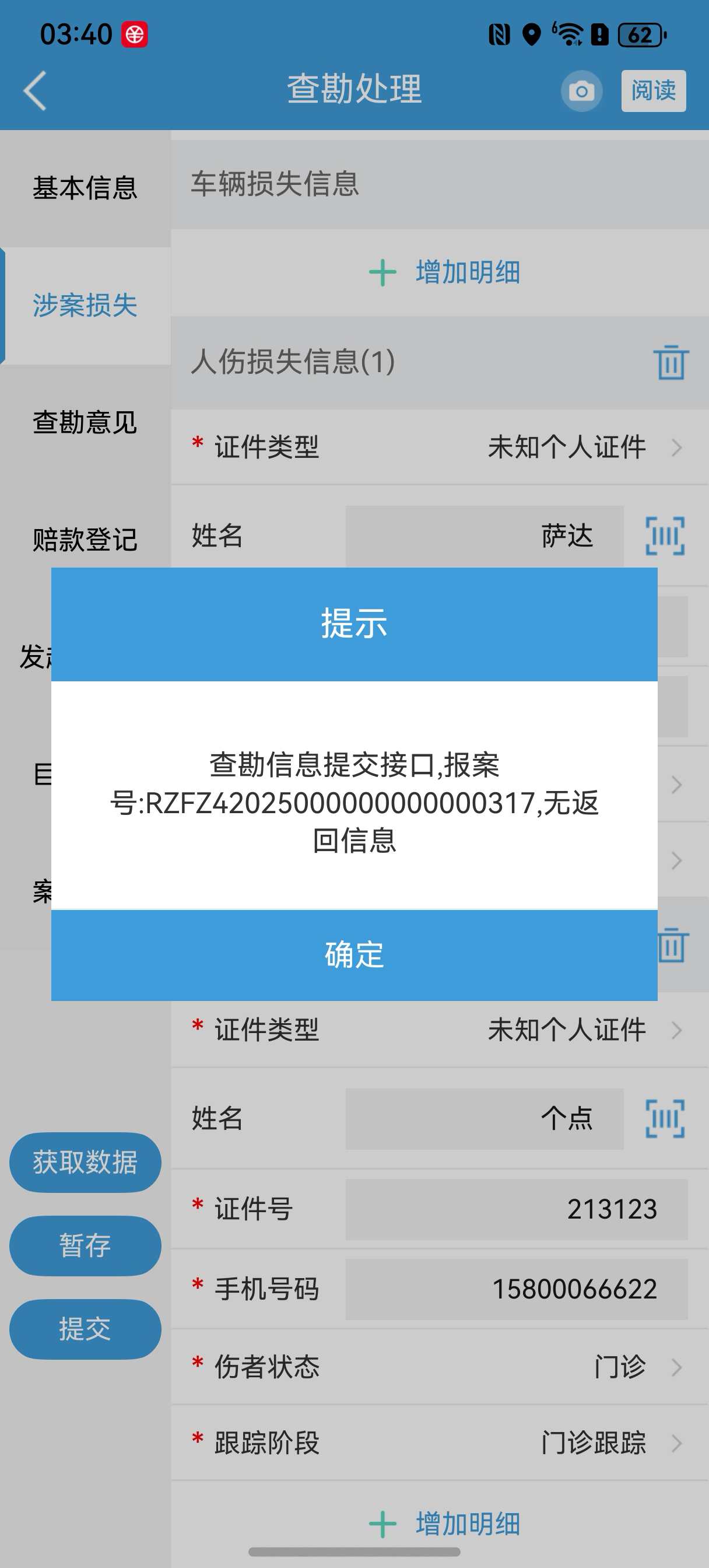Open the camera icon in header
The width and height of the screenshot is (709, 1568).
[581, 92]
